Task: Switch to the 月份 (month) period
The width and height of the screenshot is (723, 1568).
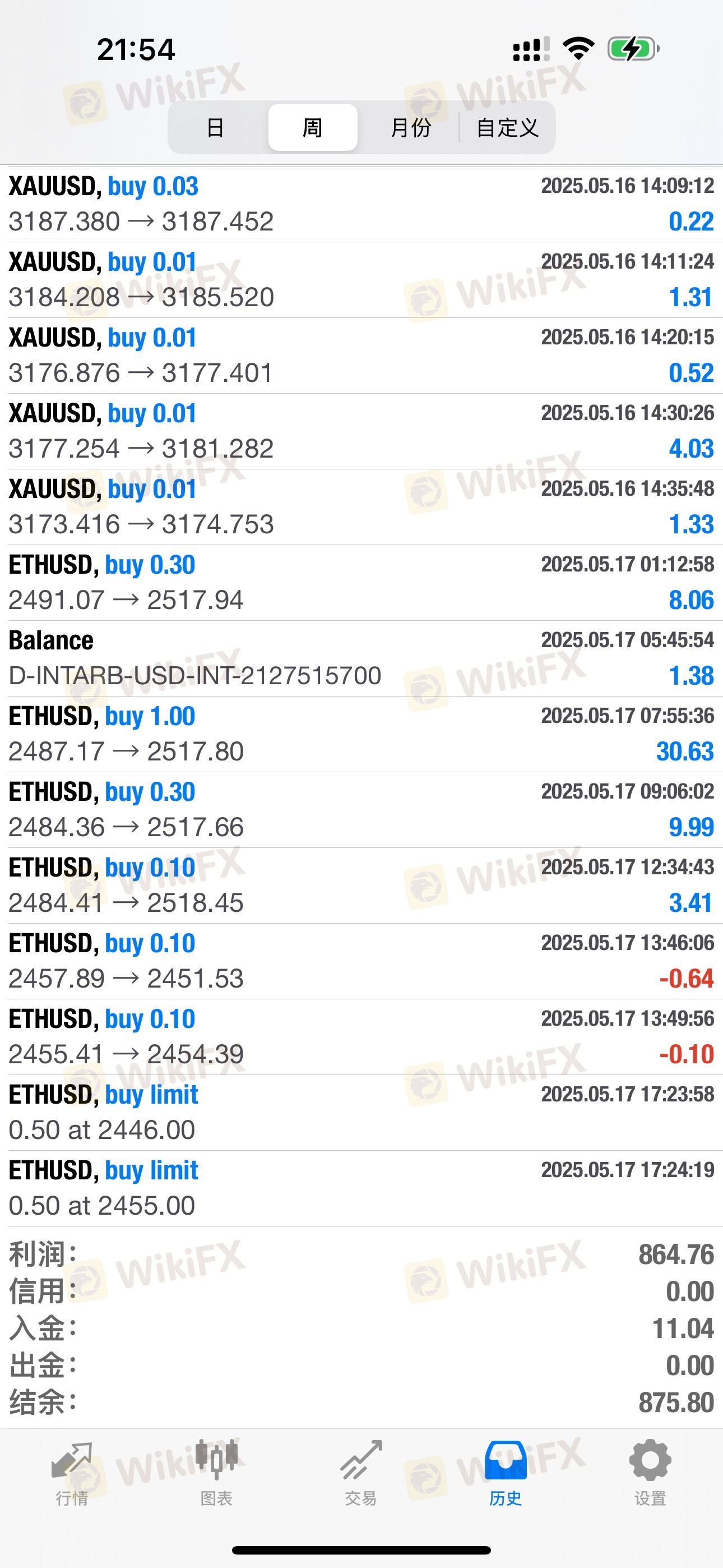Action: point(411,127)
